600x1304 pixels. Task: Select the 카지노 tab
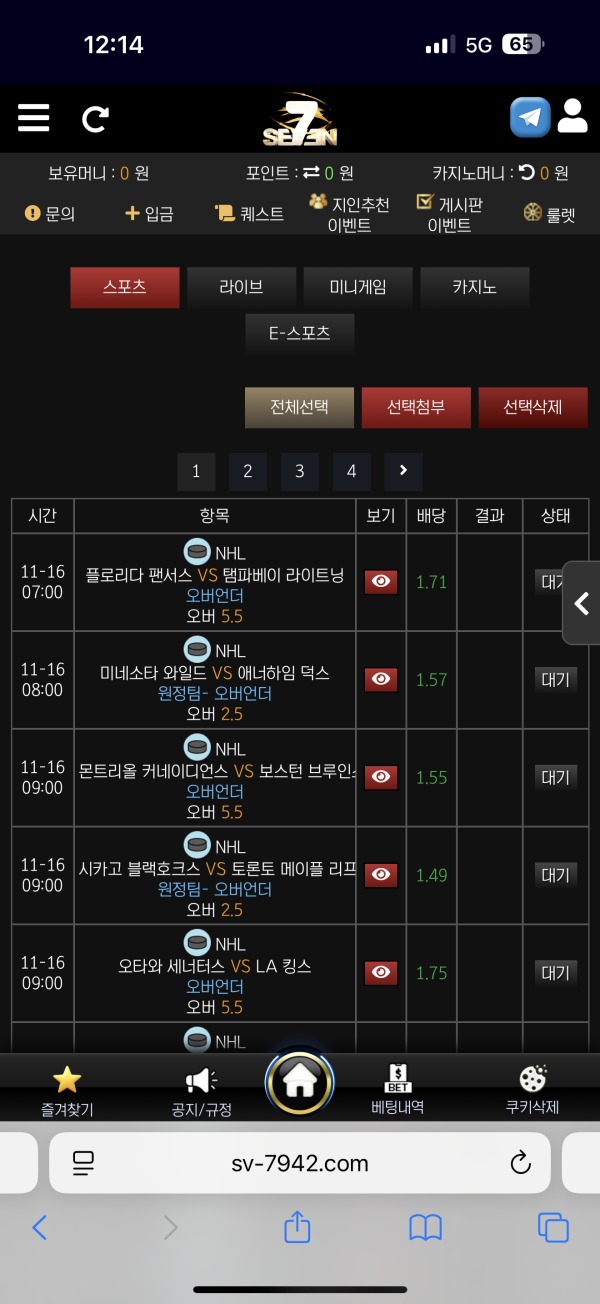pyautogui.click(x=475, y=287)
